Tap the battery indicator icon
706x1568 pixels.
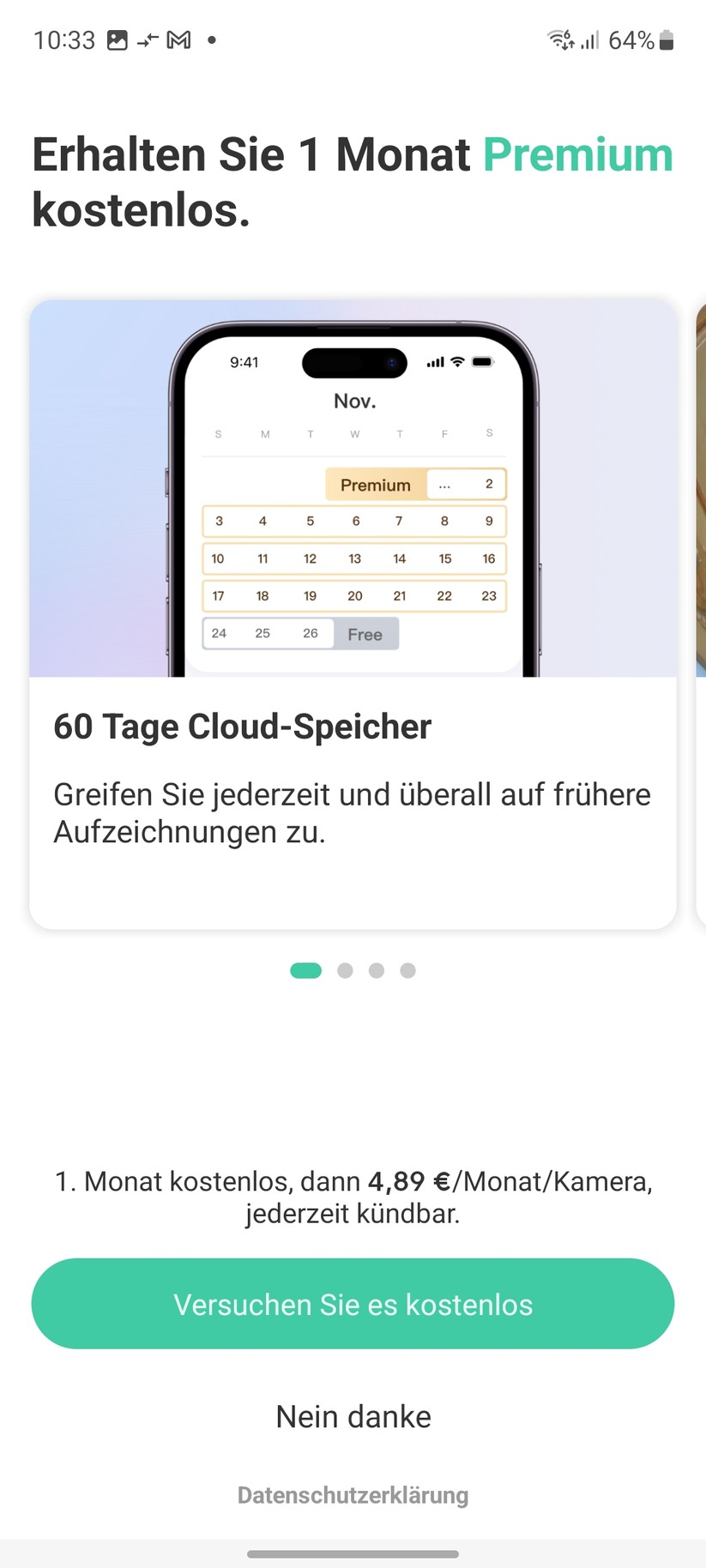(x=668, y=39)
